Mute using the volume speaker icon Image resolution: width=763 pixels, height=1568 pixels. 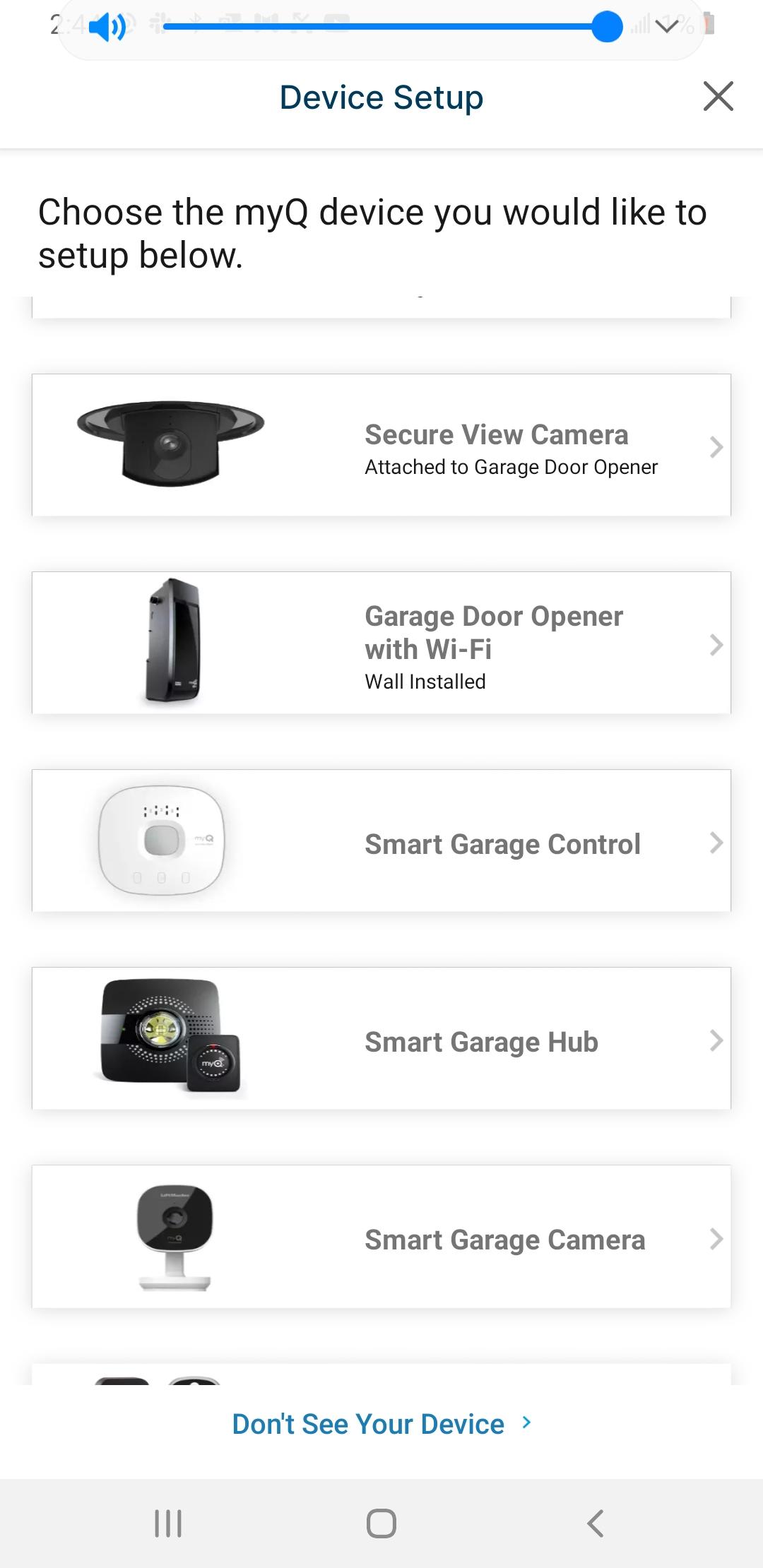[107, 28]
